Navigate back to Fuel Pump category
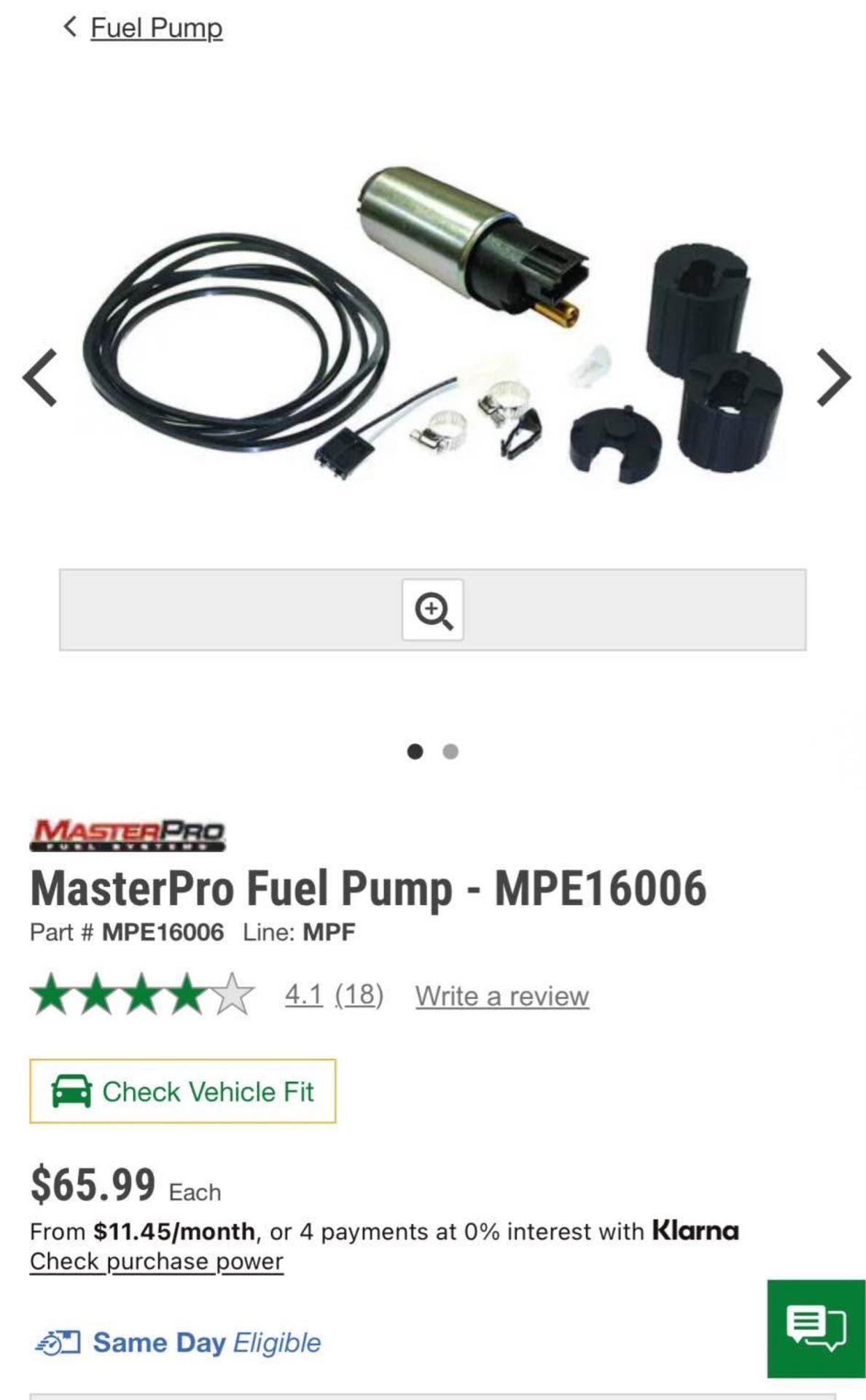 155,28
